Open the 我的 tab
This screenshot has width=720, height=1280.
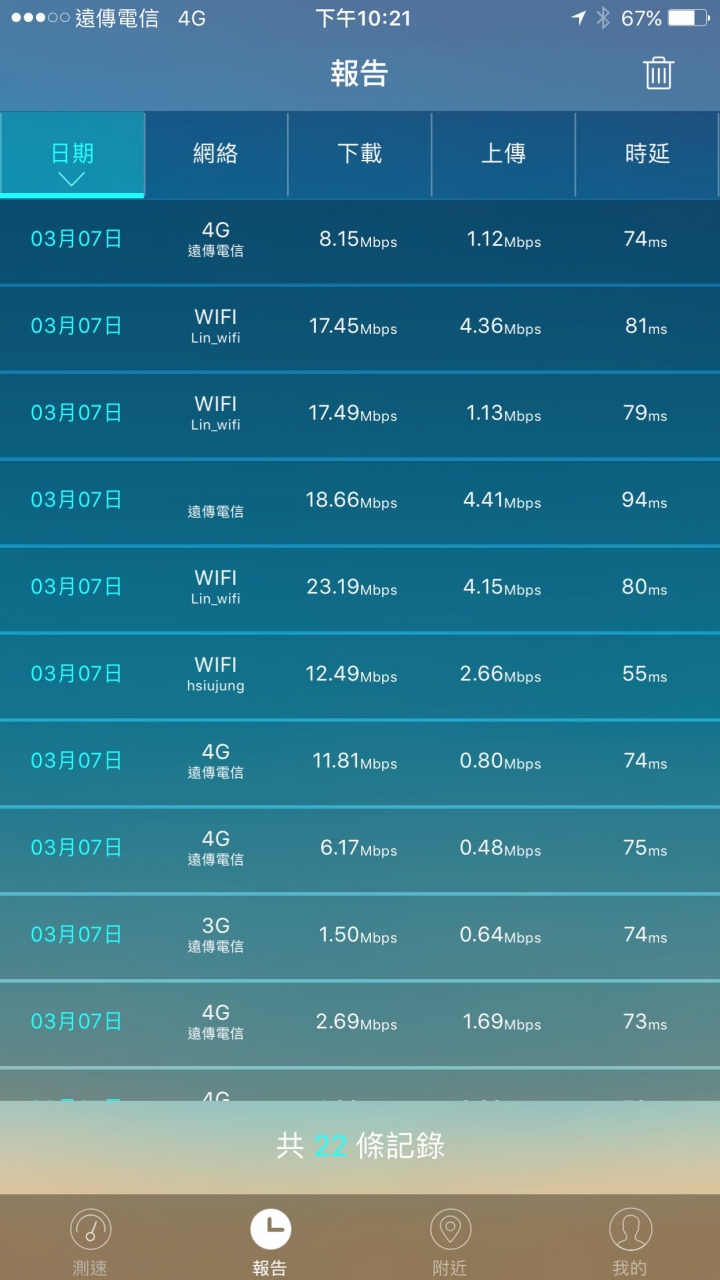[630, 1240]
